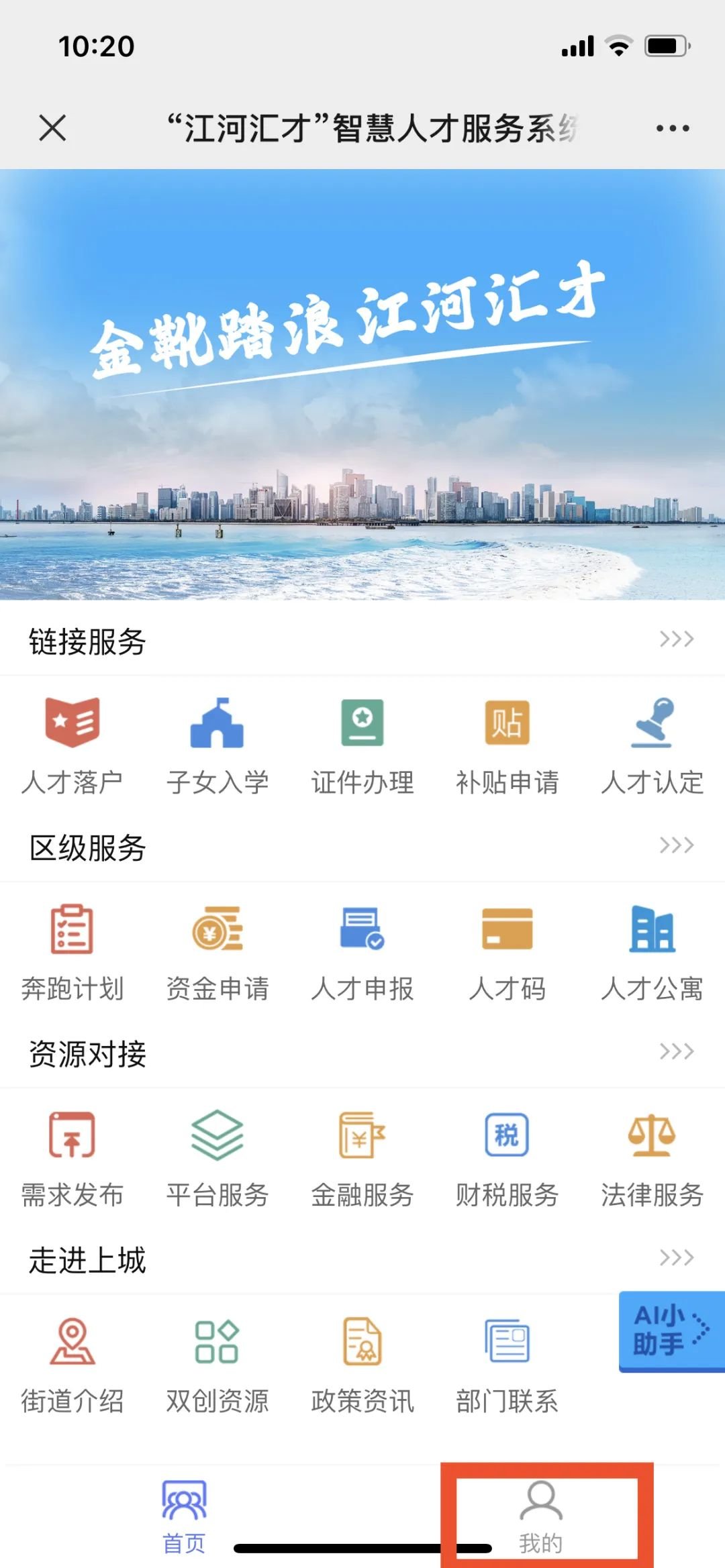
Task: Open the AI小助手 floating assistant
Action: point(671,1332)
